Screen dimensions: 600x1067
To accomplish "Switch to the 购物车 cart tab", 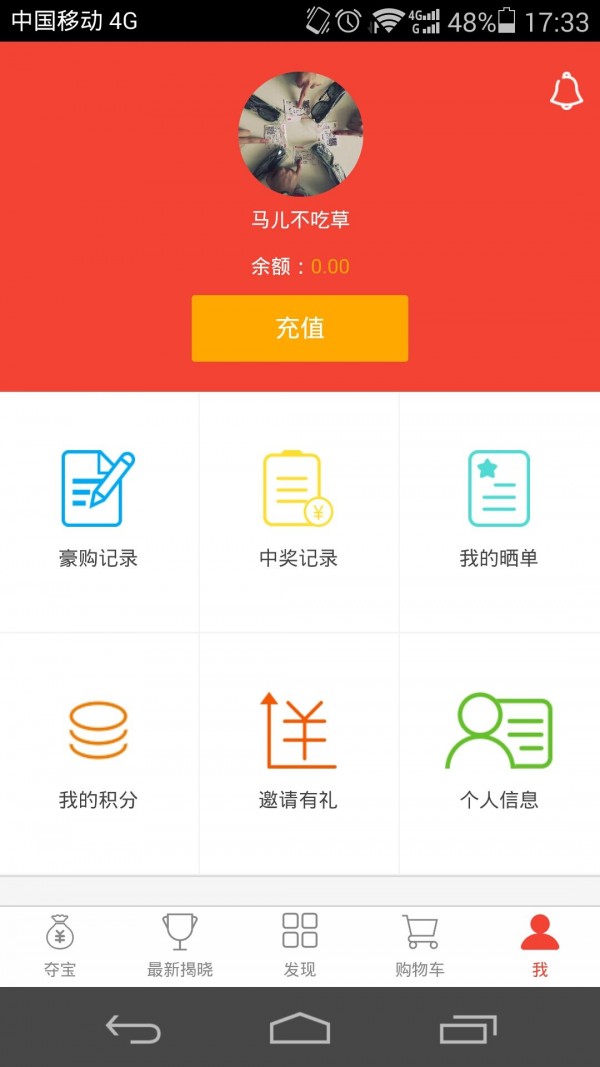I will tap(420, 945).
